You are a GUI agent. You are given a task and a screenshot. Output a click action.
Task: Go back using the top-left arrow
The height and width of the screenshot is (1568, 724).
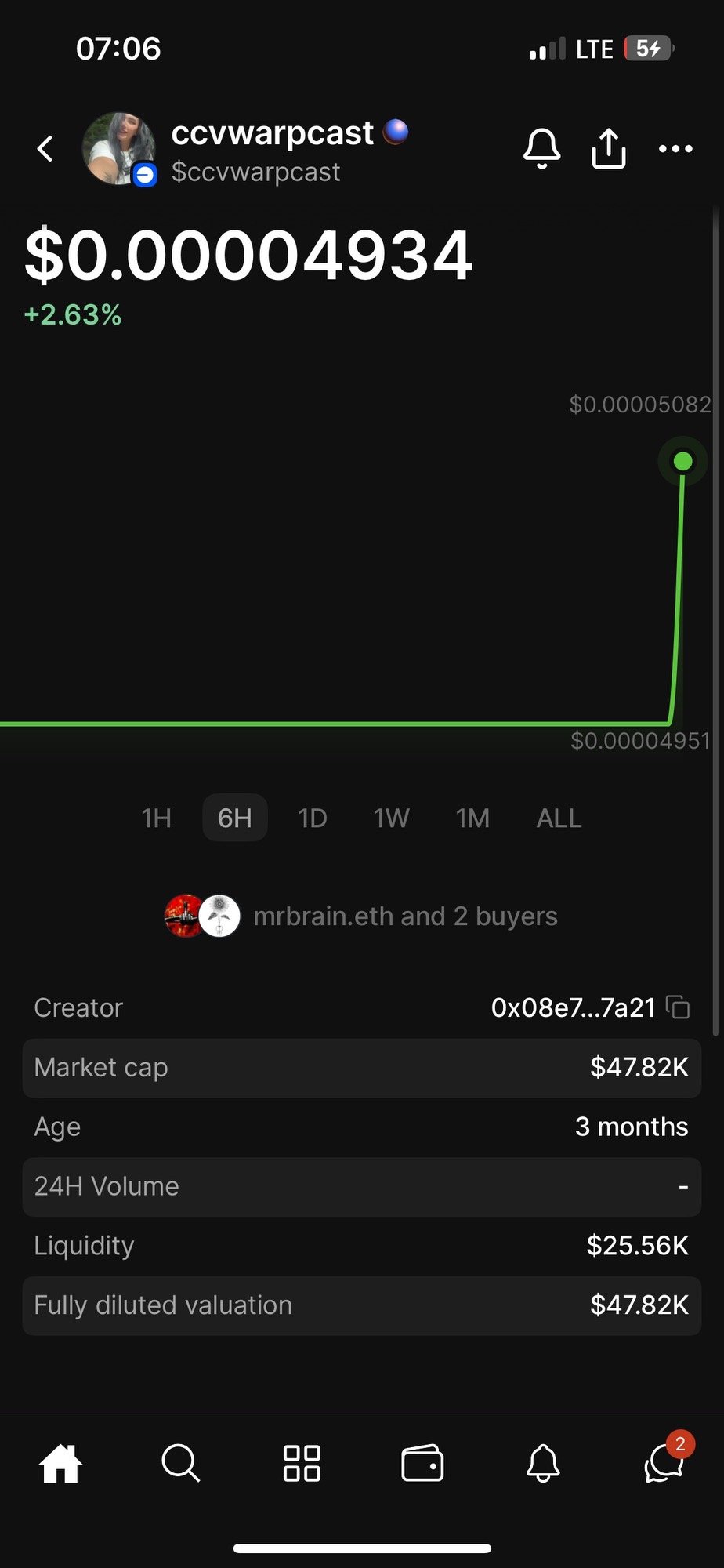point(45,148)
